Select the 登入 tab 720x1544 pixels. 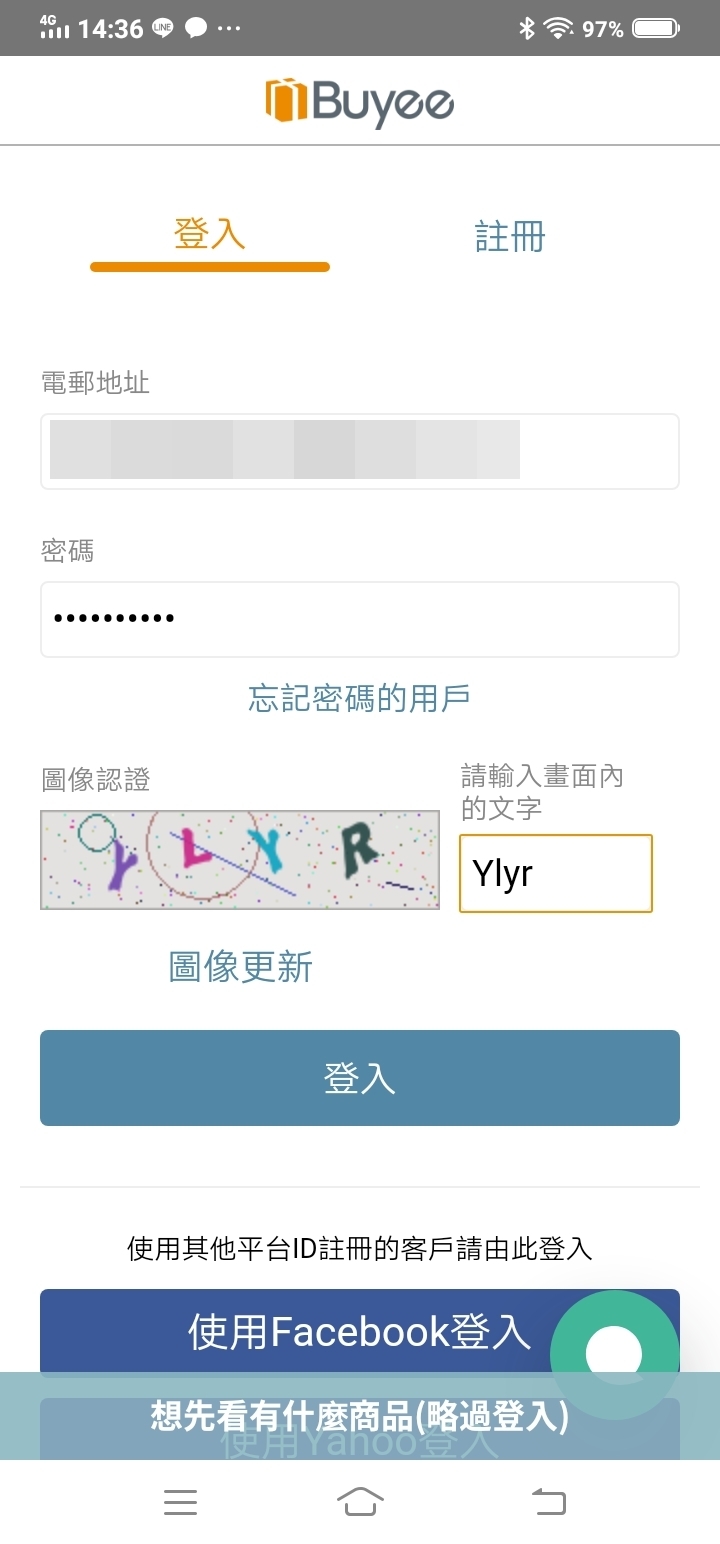click(x=210, y=236)
